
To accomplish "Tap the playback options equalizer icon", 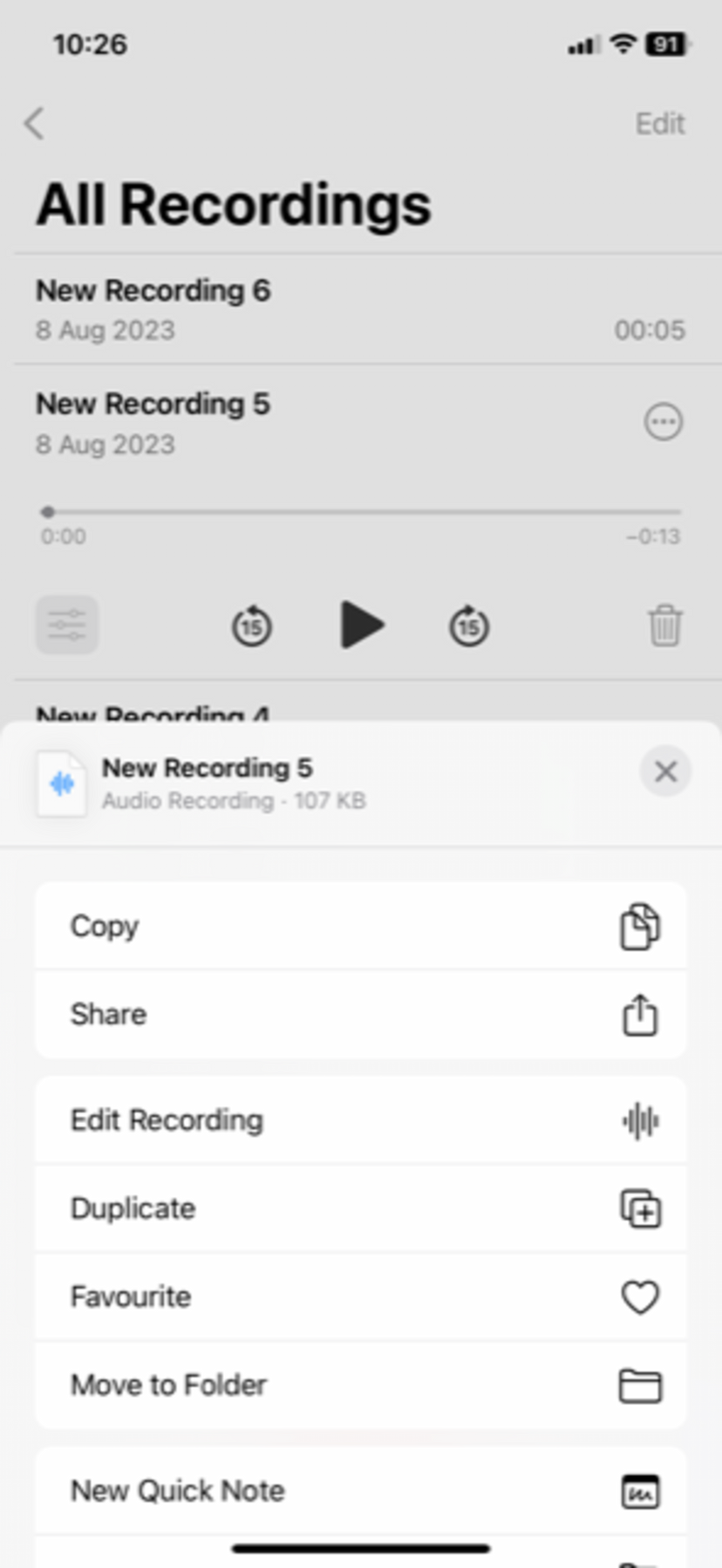I will [68, 625].
